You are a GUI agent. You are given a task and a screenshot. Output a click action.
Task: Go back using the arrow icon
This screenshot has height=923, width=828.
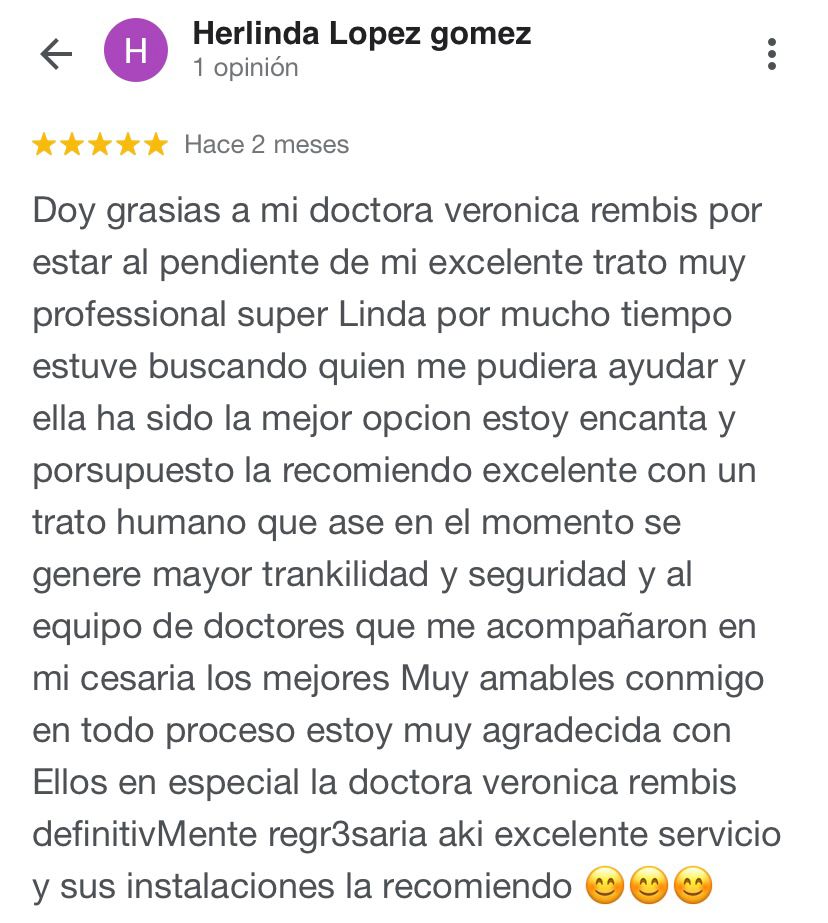56,54
